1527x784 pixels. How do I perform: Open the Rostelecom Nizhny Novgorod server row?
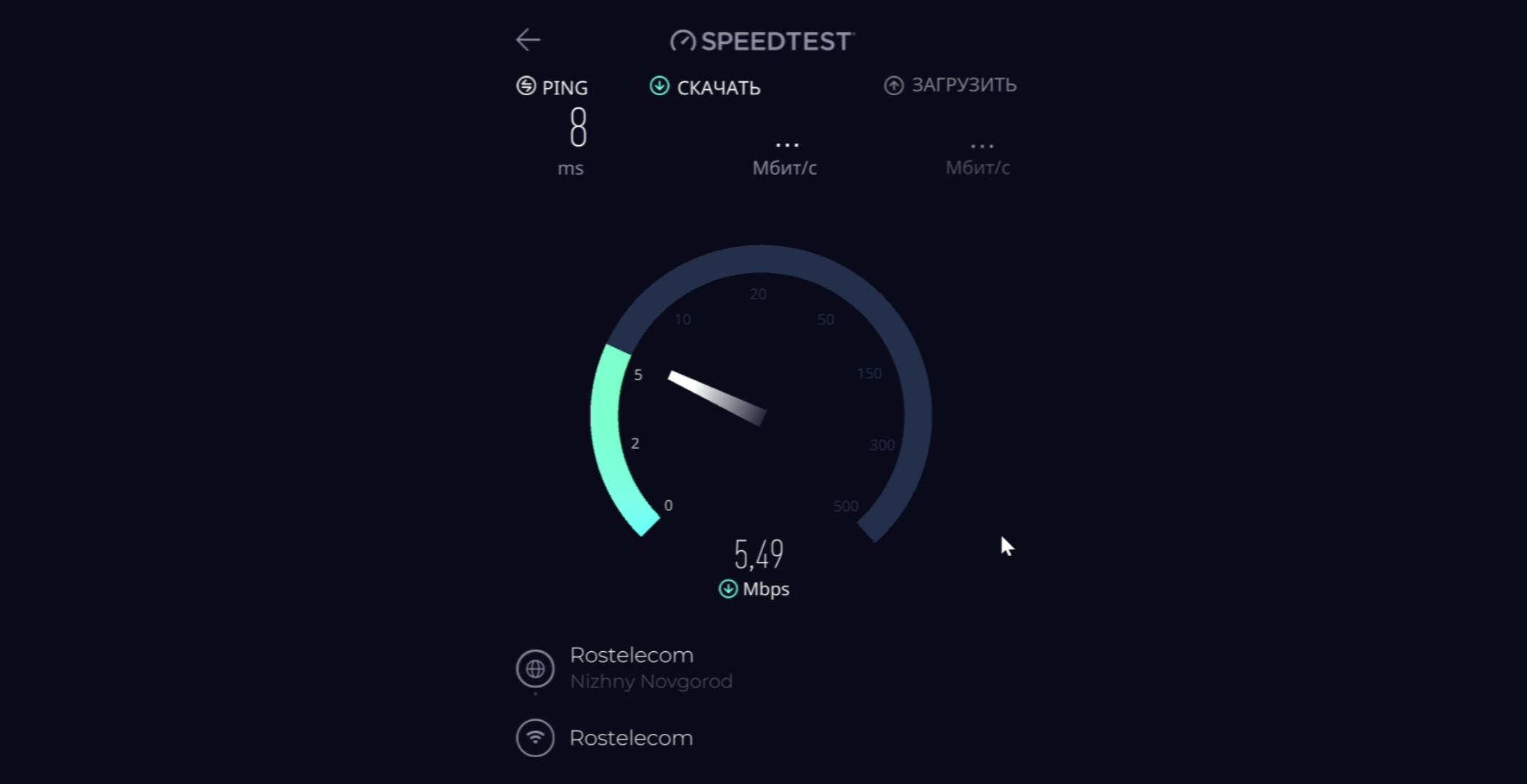(x=630, y=667)
